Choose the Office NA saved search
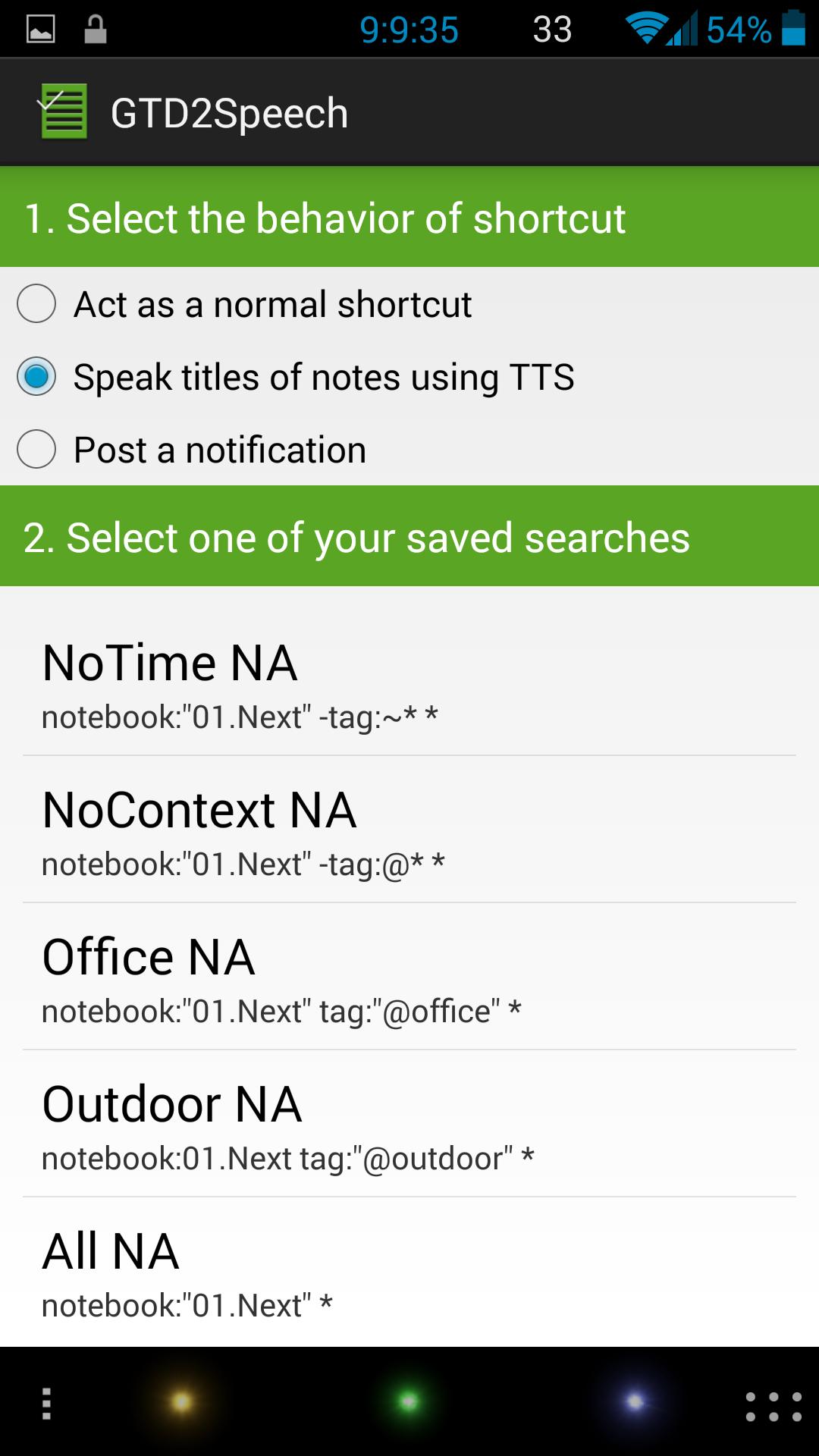Screen dimensions: 819x1456 [409, 977]
